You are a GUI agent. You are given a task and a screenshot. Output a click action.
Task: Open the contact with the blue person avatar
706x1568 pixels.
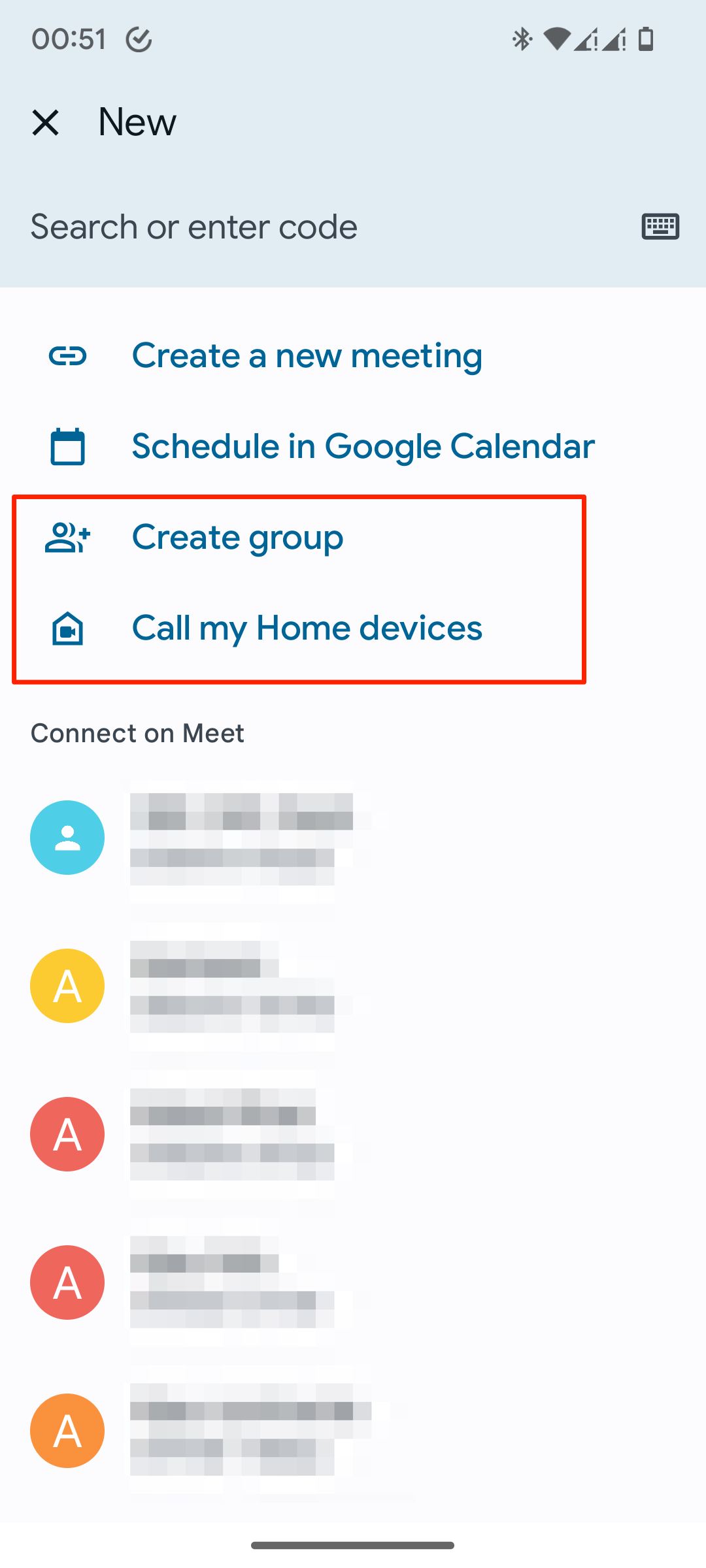(x=353, y=838)
